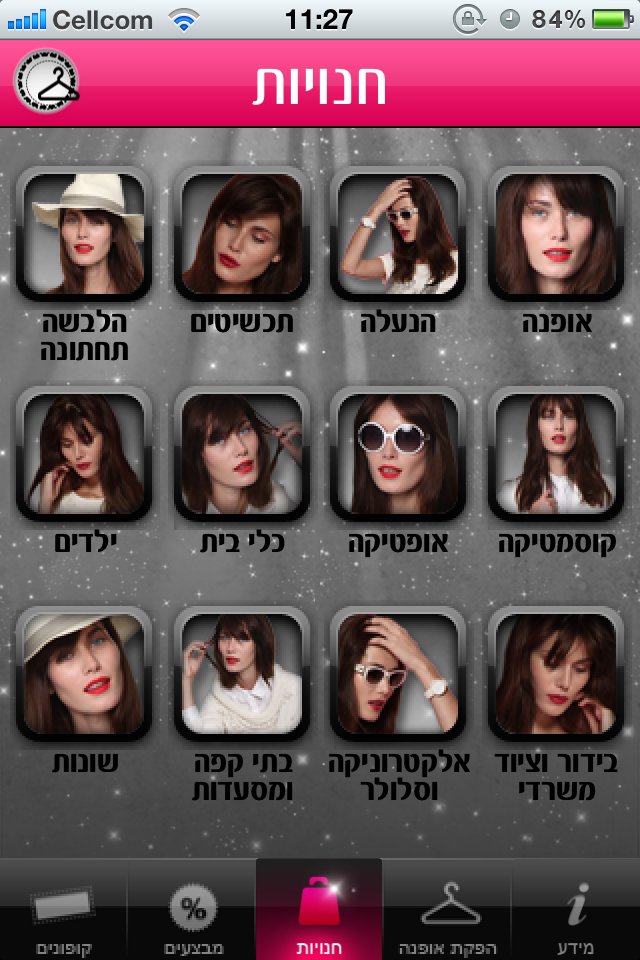Image resolution: width=640 pixels, height=960 pixels.
Task: Browse בידור וציוד משרדי stores
Action: [x=556, y=674]
